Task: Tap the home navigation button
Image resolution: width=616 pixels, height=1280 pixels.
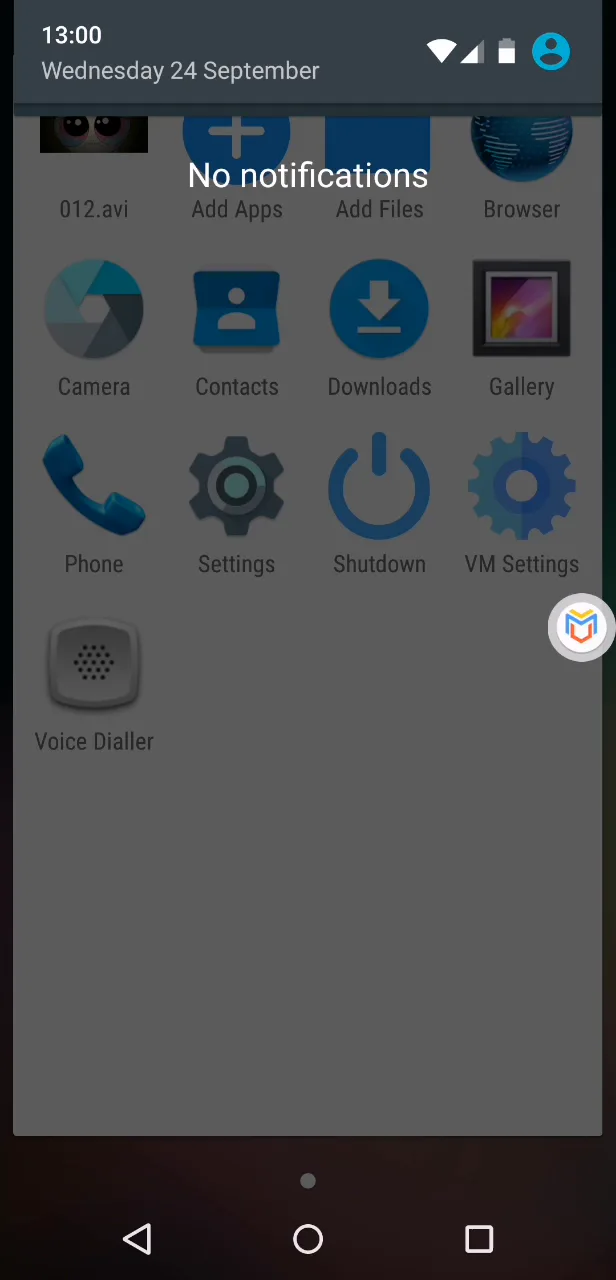Action: pos(308,1239)
